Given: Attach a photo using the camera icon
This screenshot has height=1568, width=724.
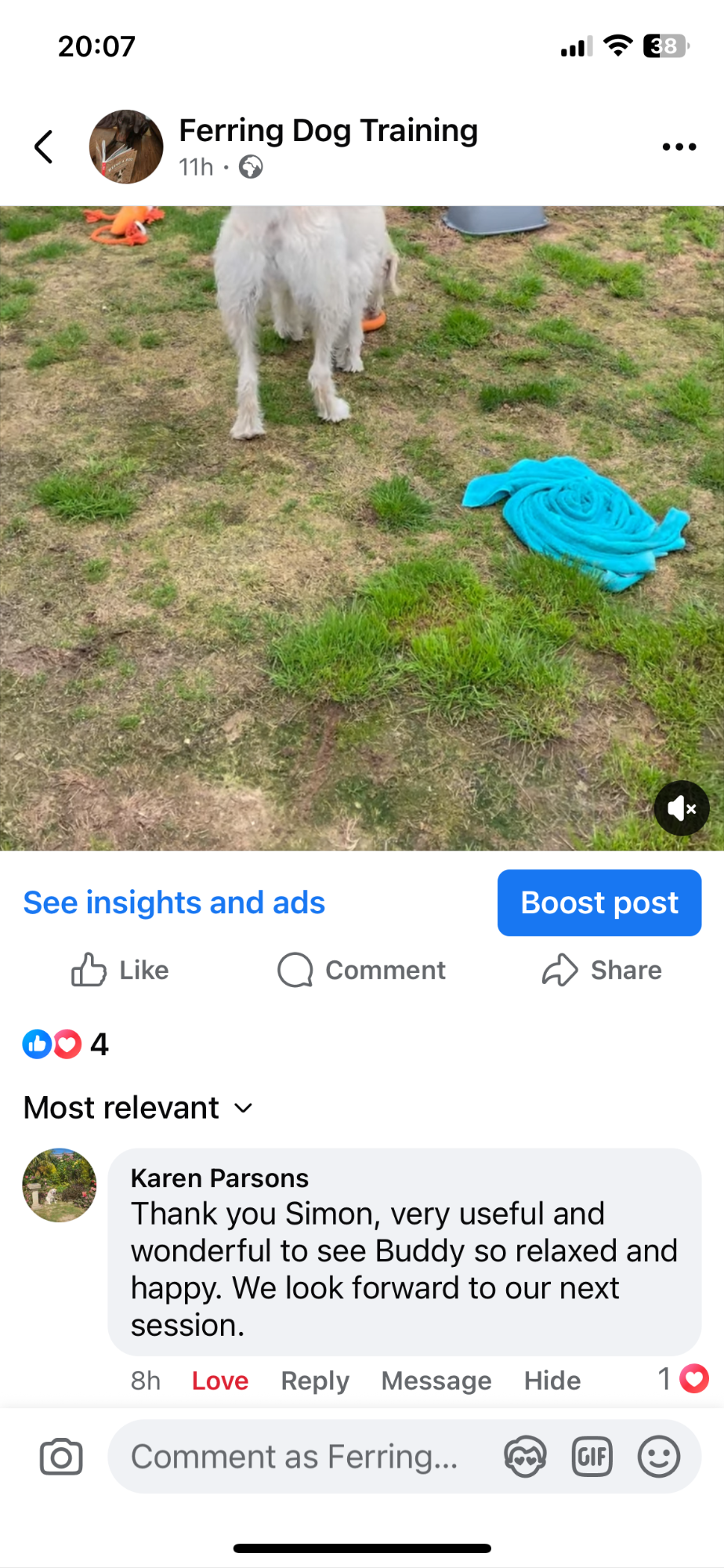Looking at the screenshot, I should point(61,1457).
